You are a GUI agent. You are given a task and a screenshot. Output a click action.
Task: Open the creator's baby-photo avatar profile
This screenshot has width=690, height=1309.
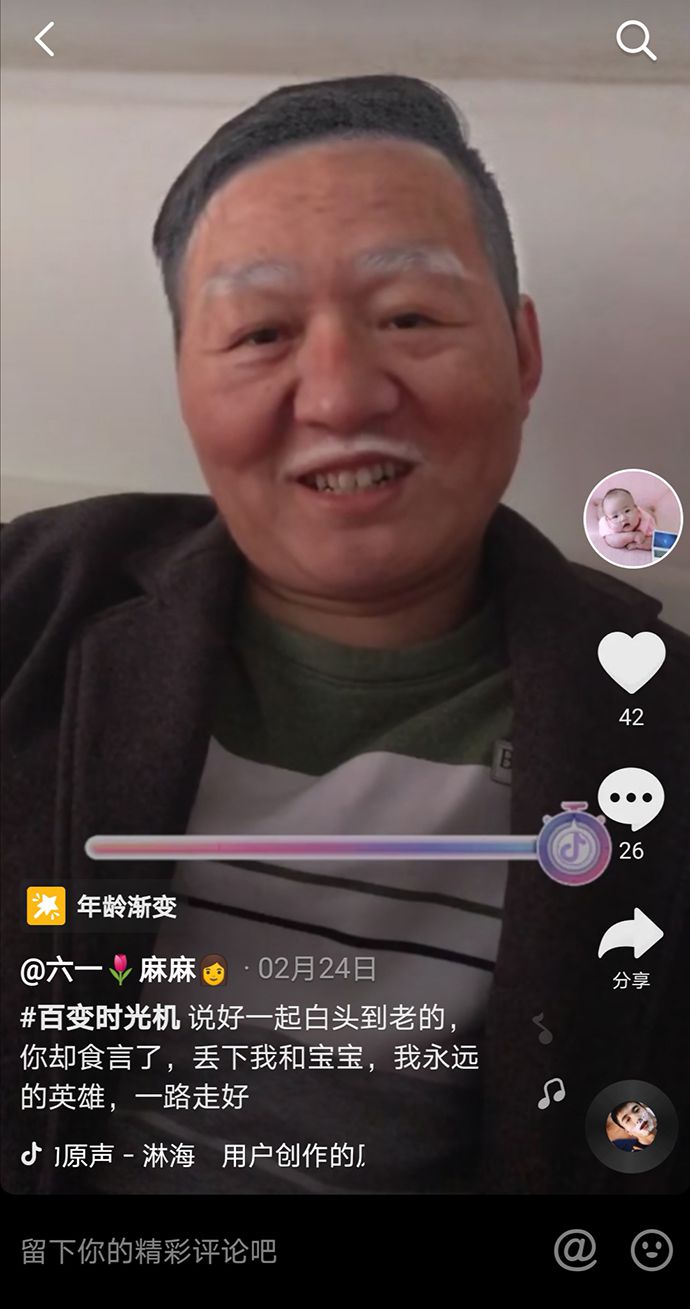[632, 518]
